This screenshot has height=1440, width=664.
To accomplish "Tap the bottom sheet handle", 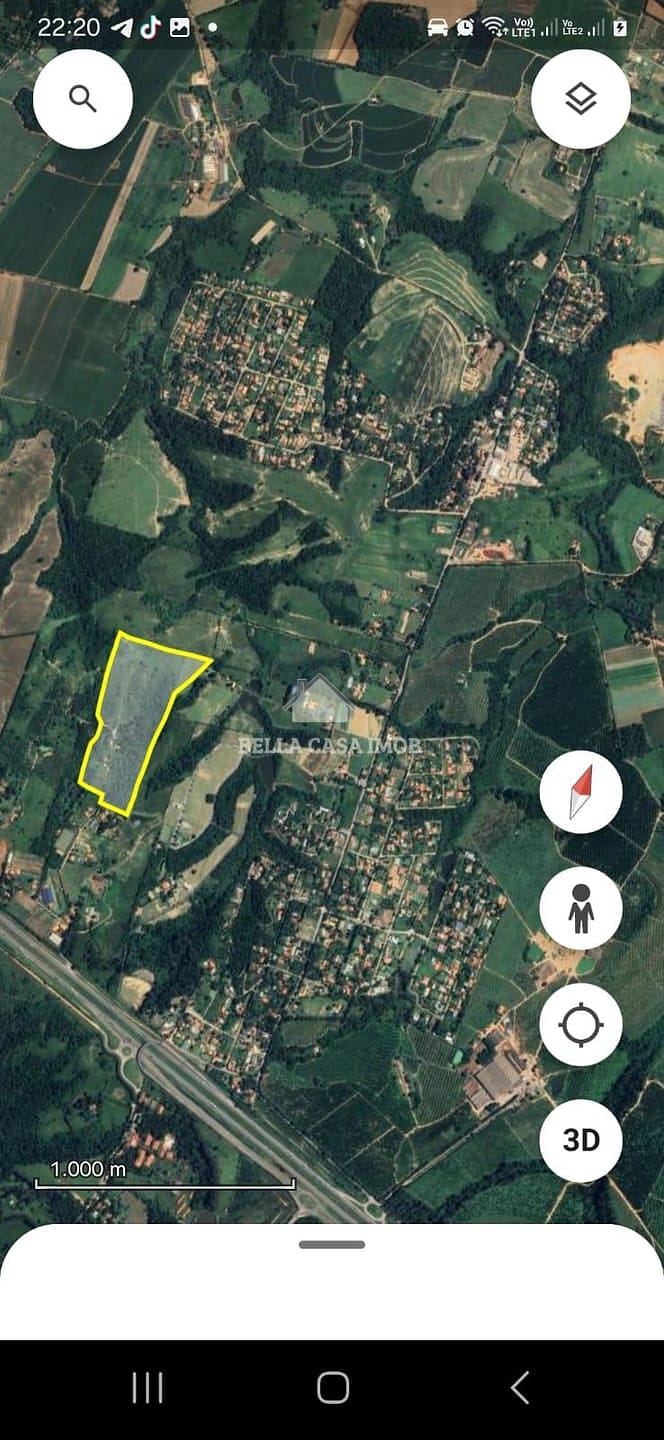I will (332, 1244).
